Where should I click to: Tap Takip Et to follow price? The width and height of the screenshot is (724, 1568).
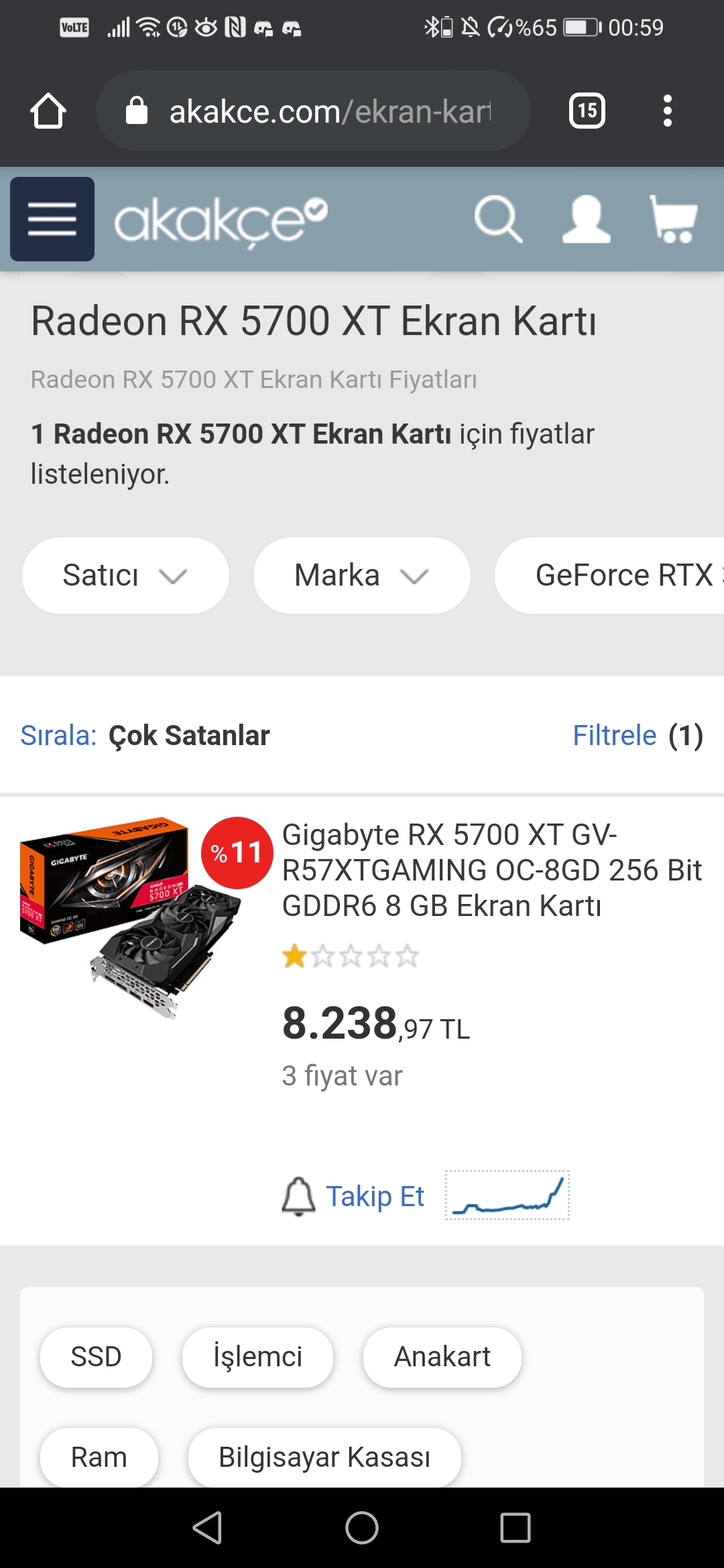click(x=354, y=1196)
